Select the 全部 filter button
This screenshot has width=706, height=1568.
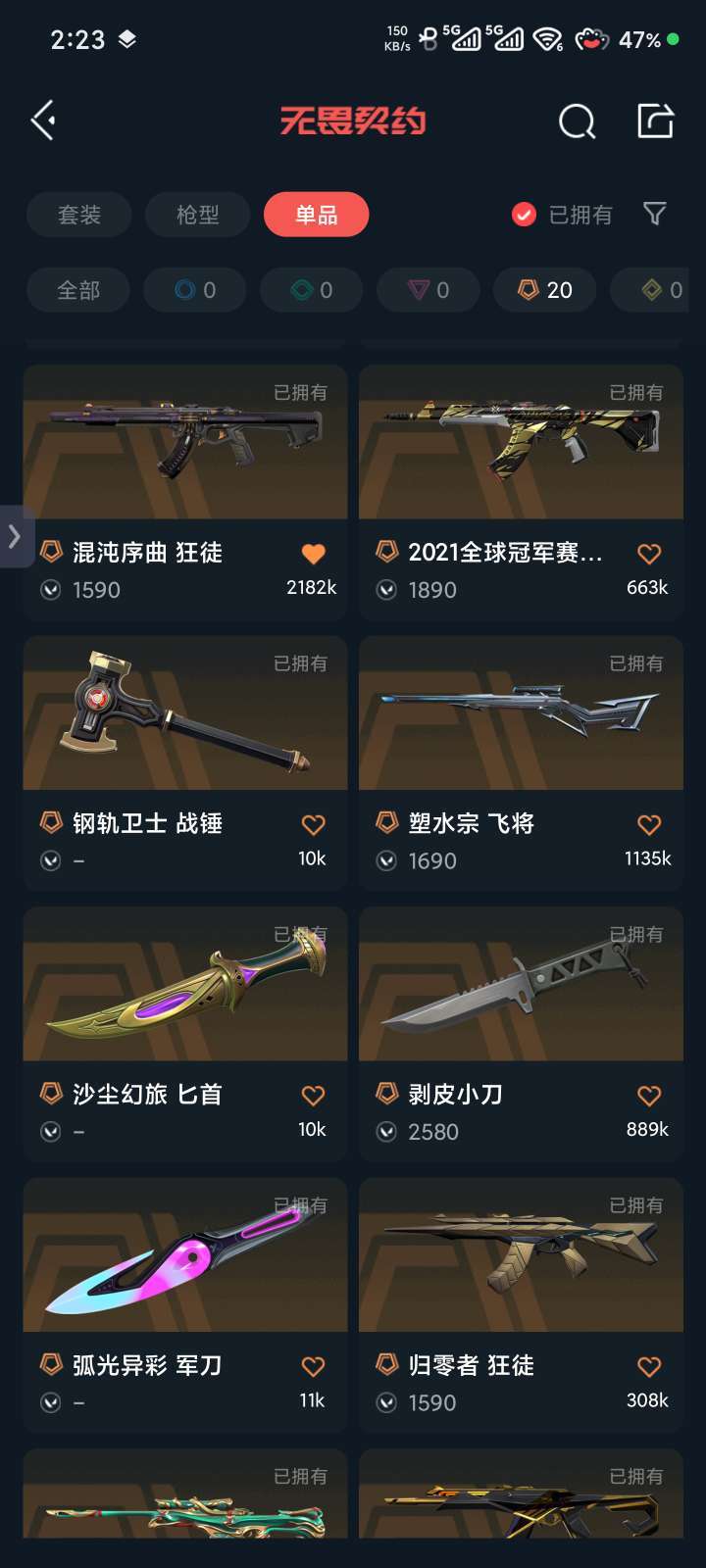[x=78, y=290]
